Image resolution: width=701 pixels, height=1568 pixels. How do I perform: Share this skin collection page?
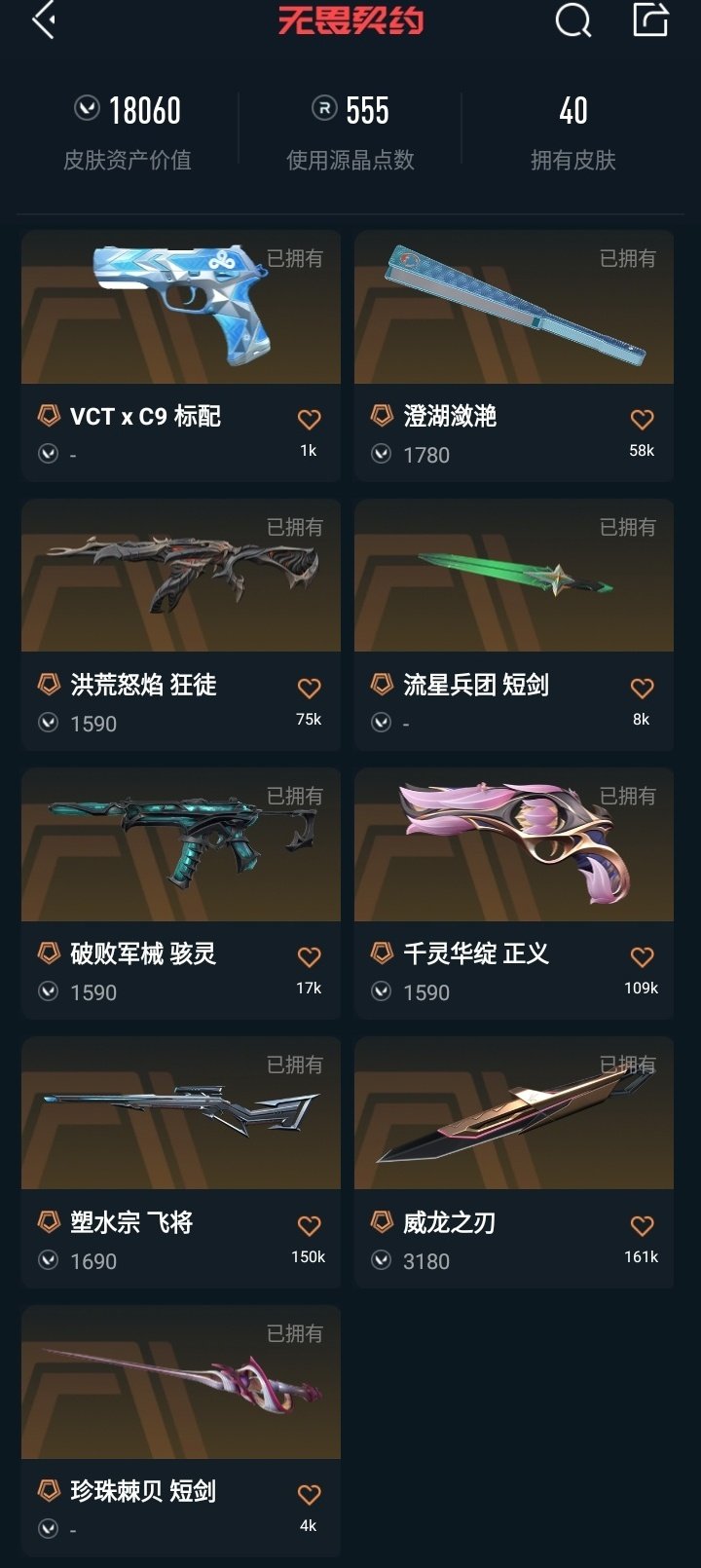650,20
